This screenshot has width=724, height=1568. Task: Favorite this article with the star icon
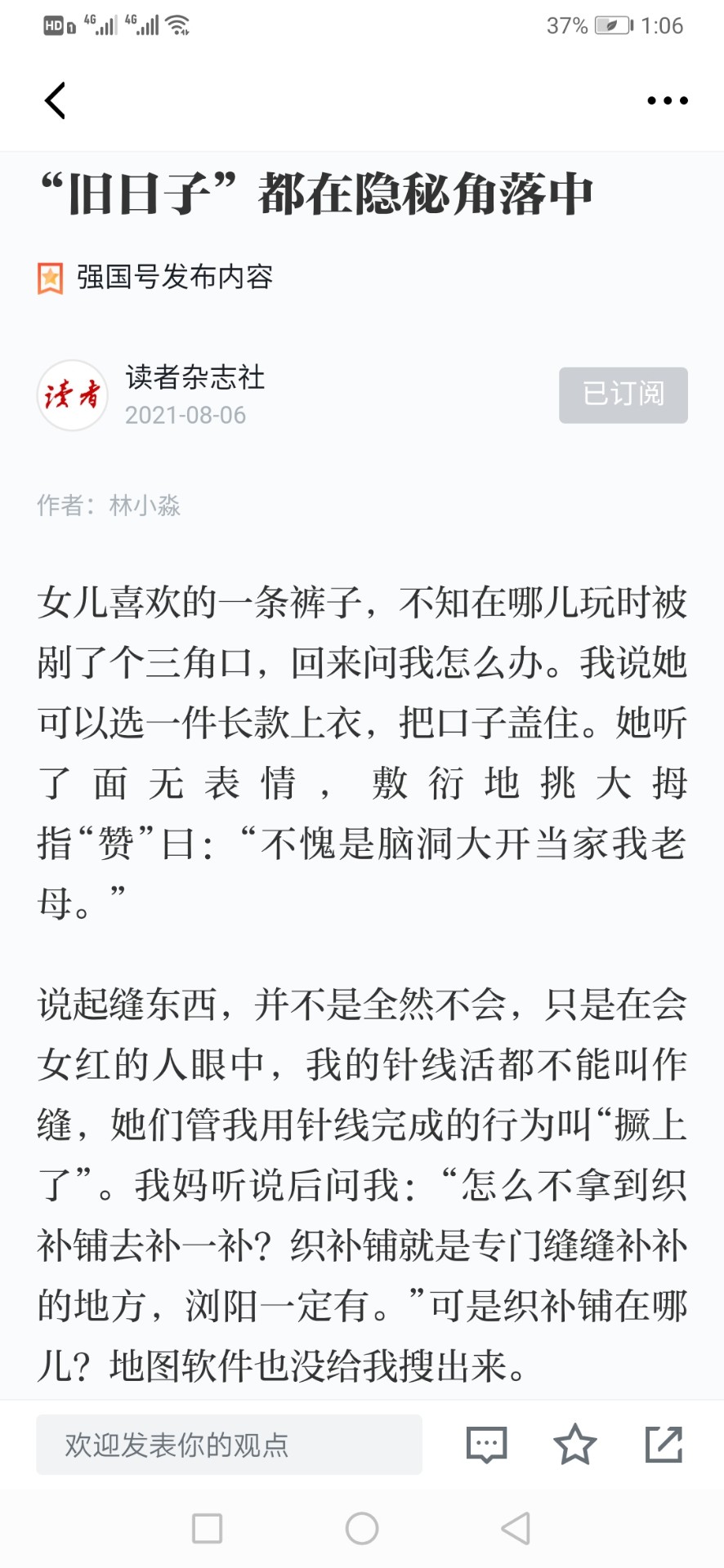(x=575, y=1444)
